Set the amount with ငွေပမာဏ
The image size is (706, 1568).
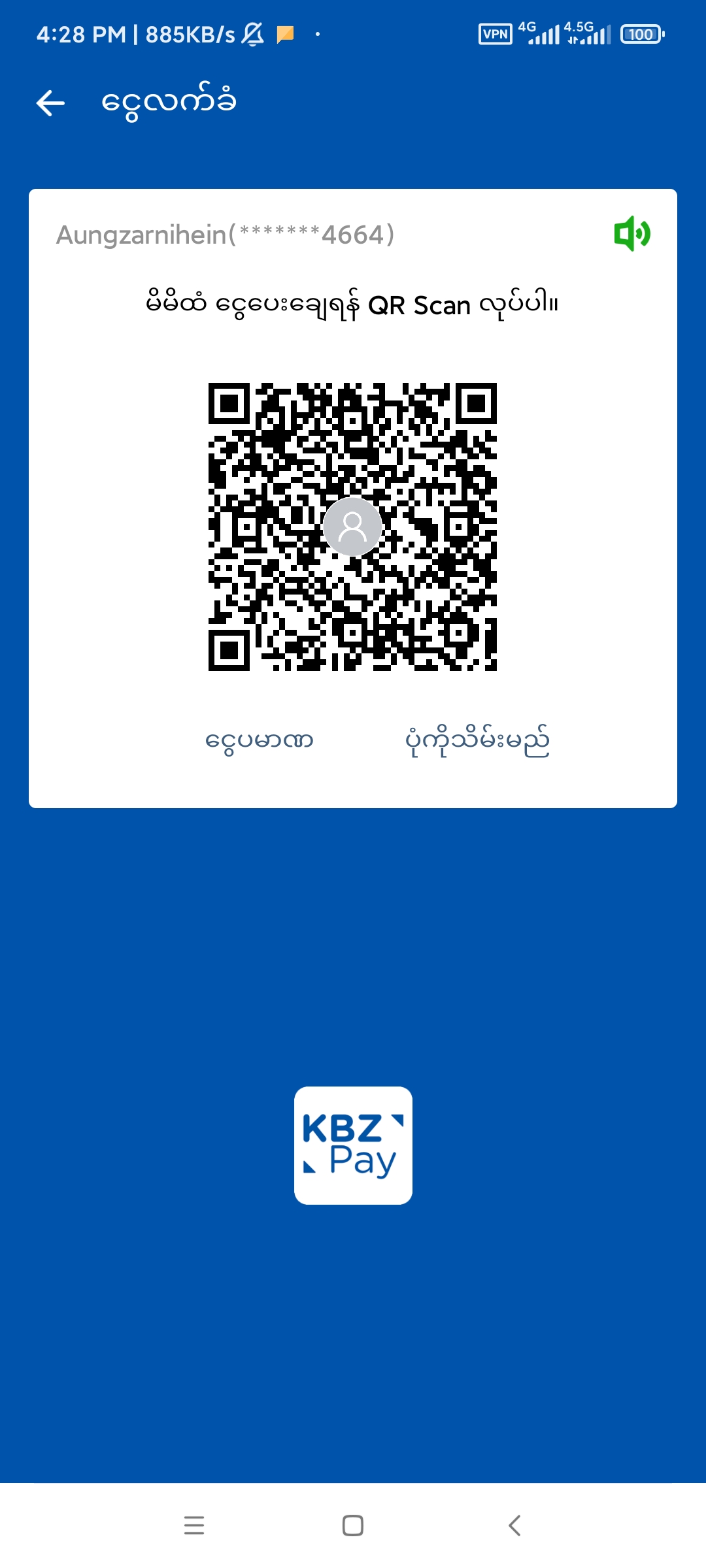(x=260, y=741)
